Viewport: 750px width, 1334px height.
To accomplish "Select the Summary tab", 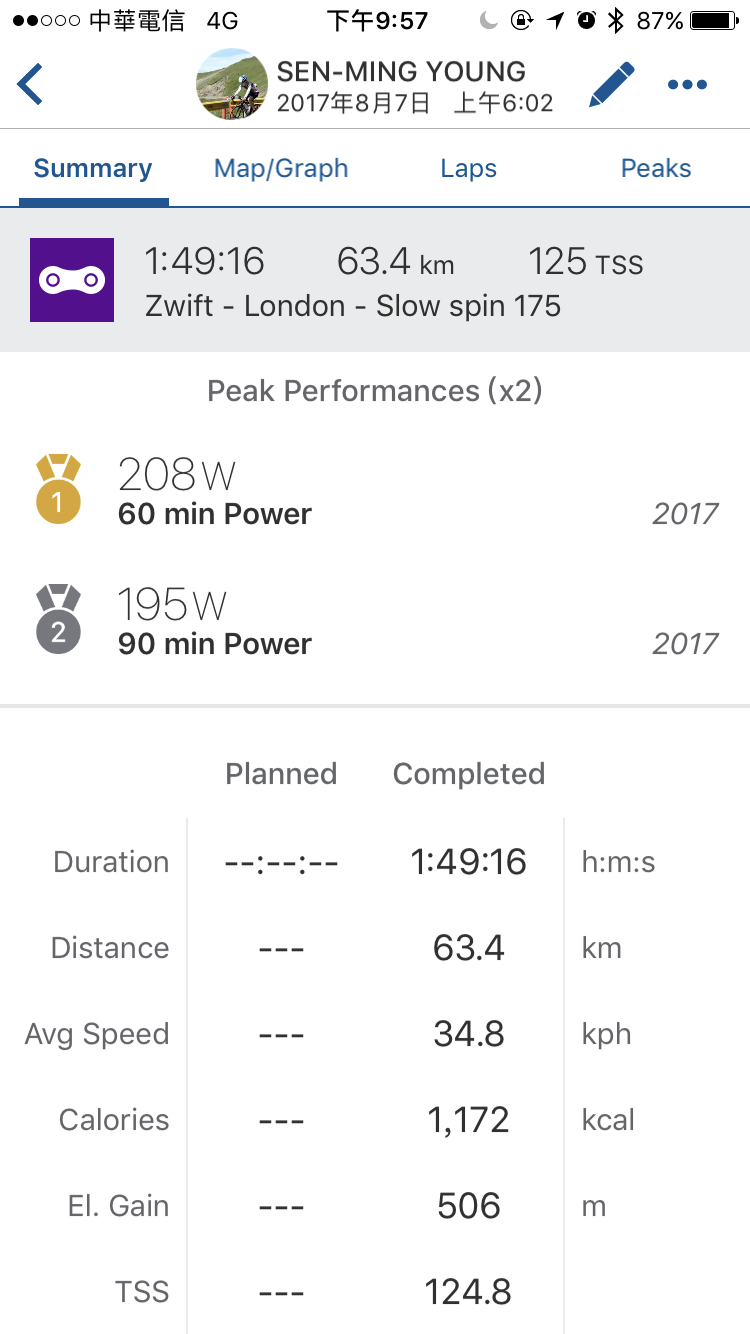I will tap(93, 168).
